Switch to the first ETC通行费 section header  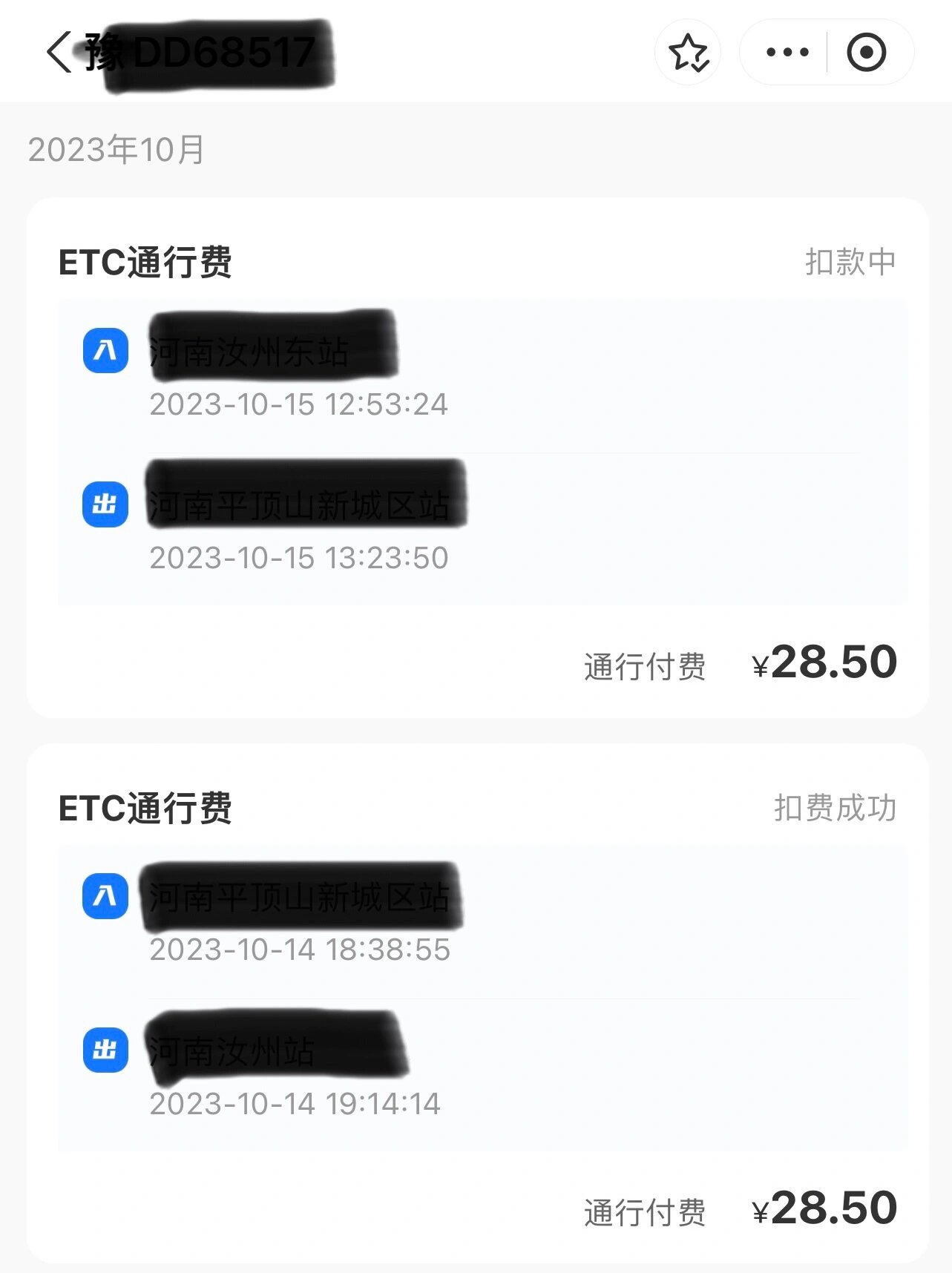click(x=143, y=260)
